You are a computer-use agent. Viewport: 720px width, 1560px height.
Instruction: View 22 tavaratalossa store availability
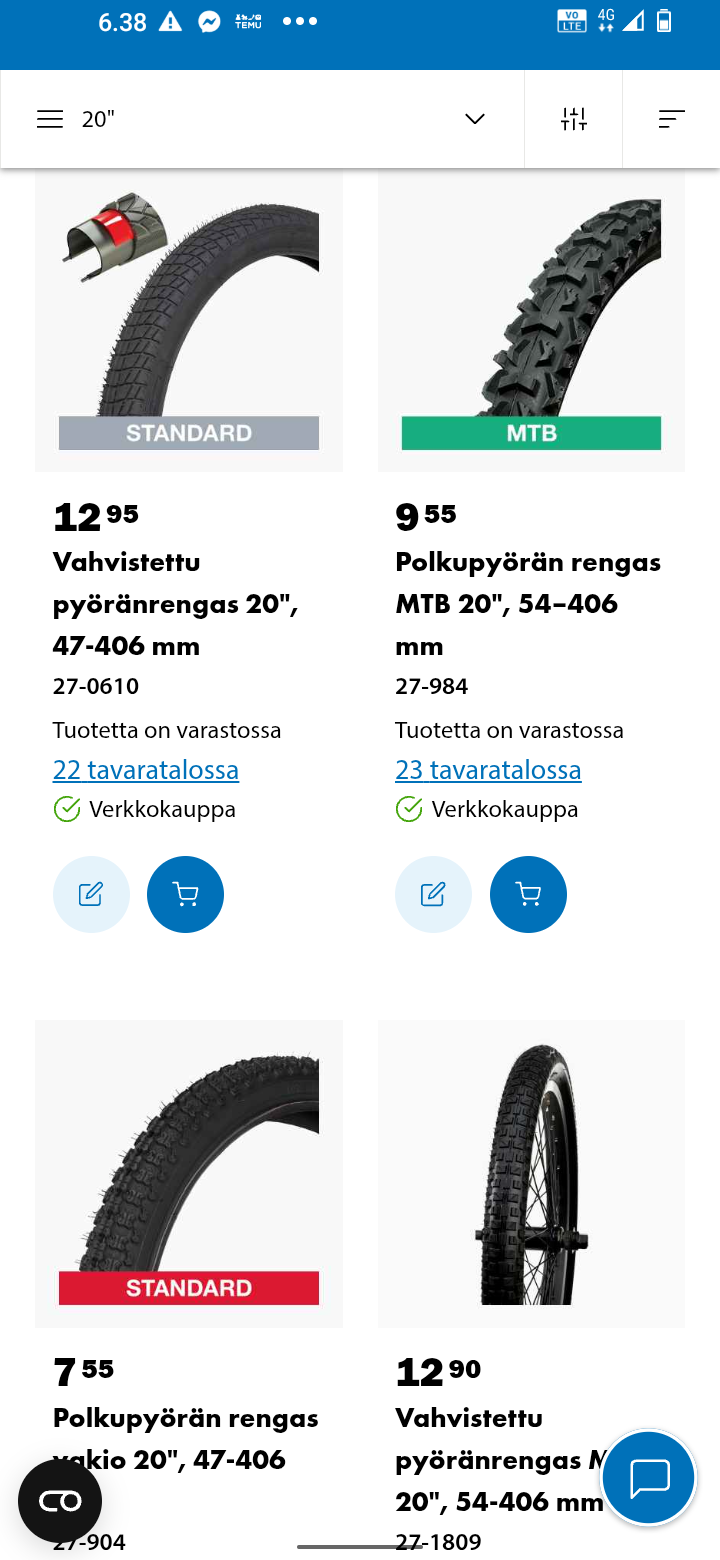(x=146, y=770)
